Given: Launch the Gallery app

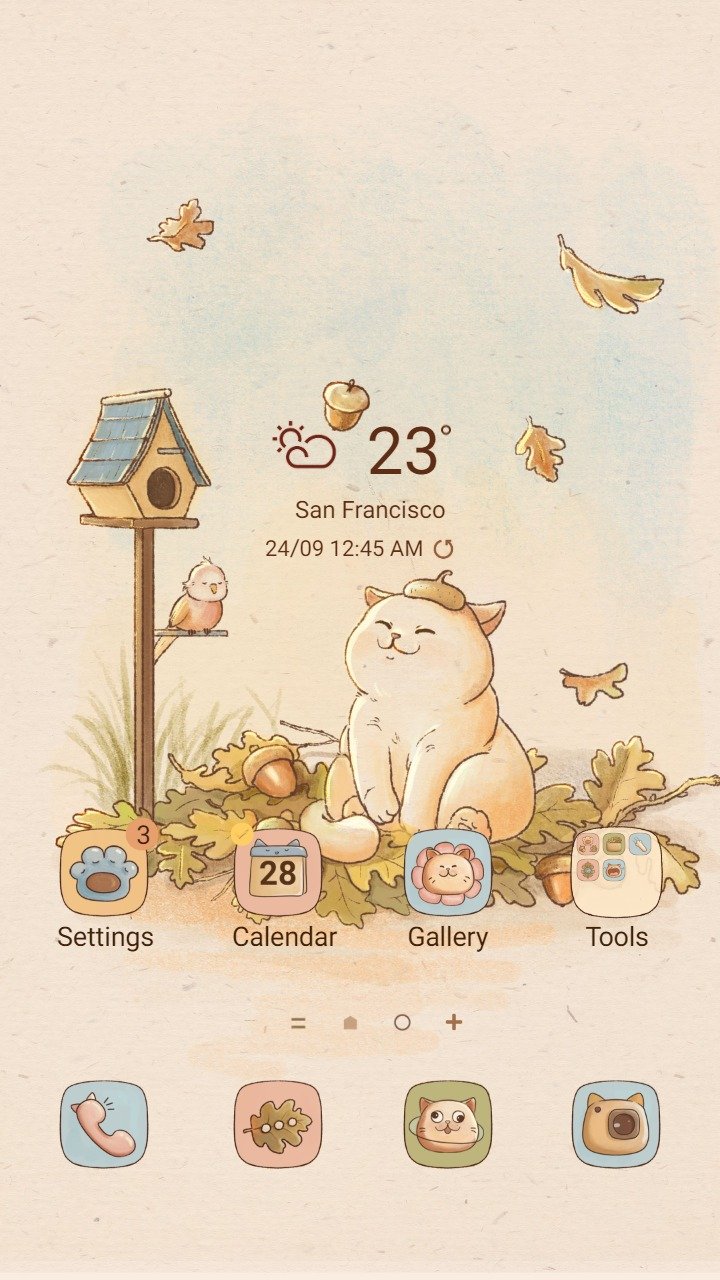Looking at the screenshot, I should (x=448, y=873).
